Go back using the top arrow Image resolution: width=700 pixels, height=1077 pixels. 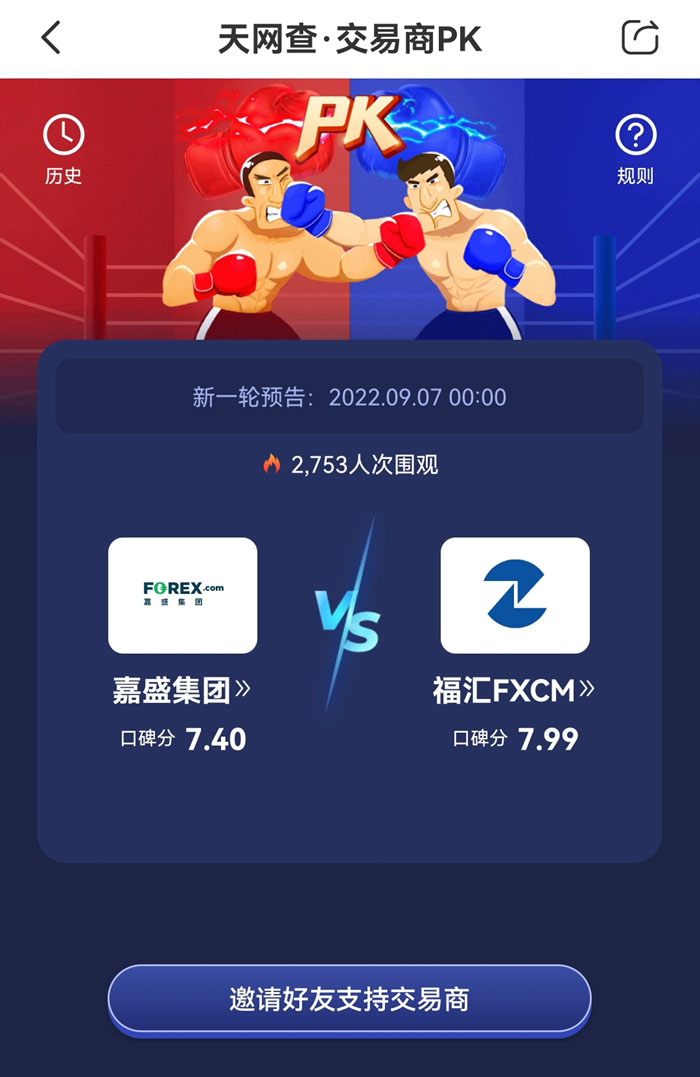point(51,38)
